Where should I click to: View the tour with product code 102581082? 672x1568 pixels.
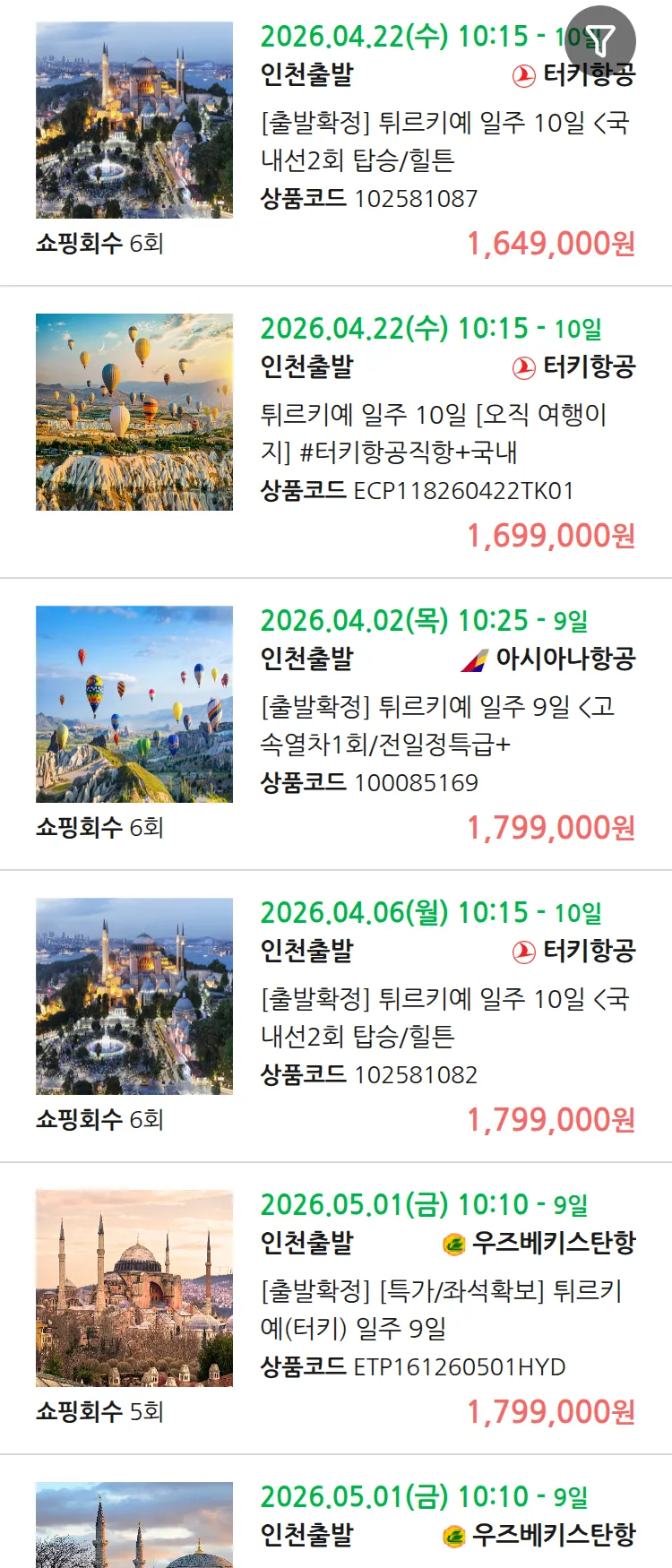coord(444,1017)
